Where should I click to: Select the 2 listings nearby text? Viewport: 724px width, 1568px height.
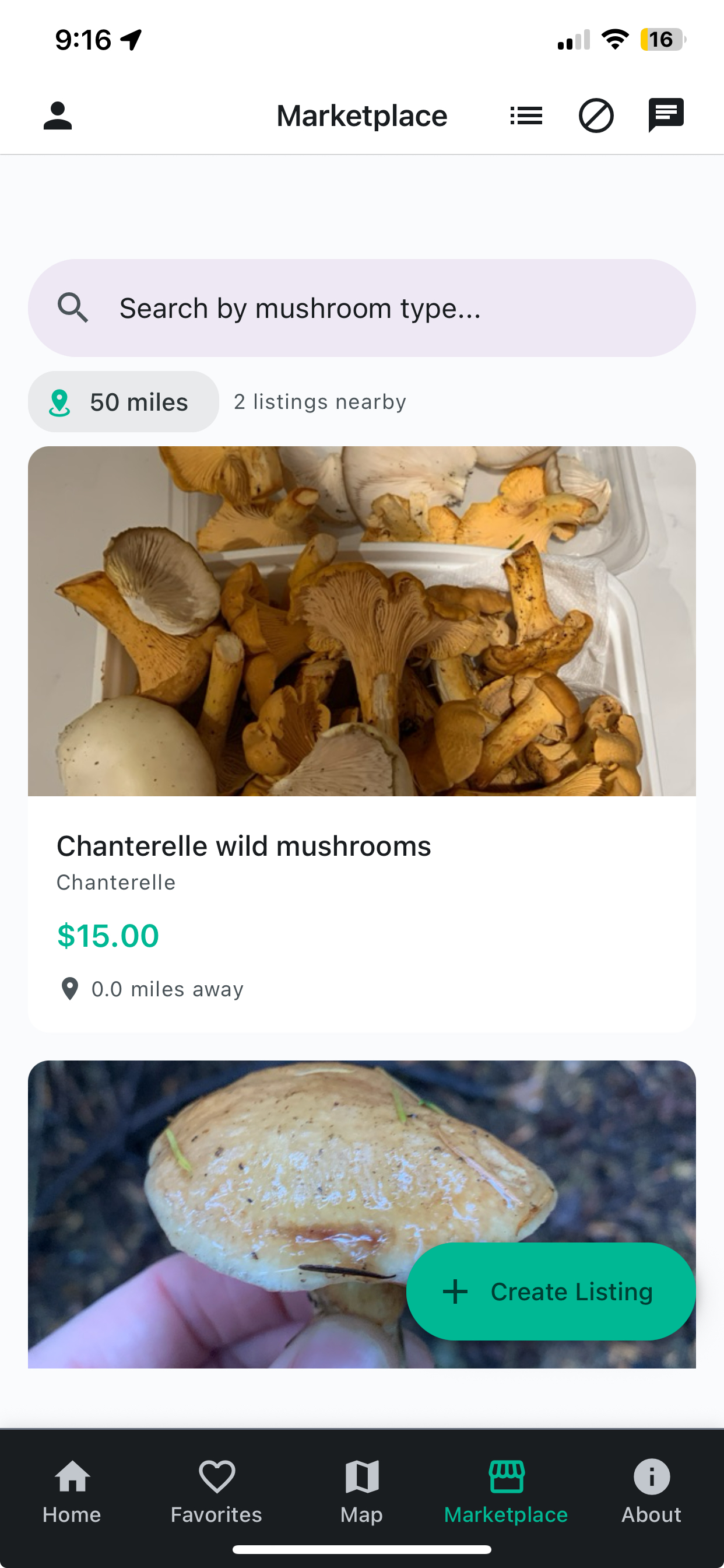[319, 402]
